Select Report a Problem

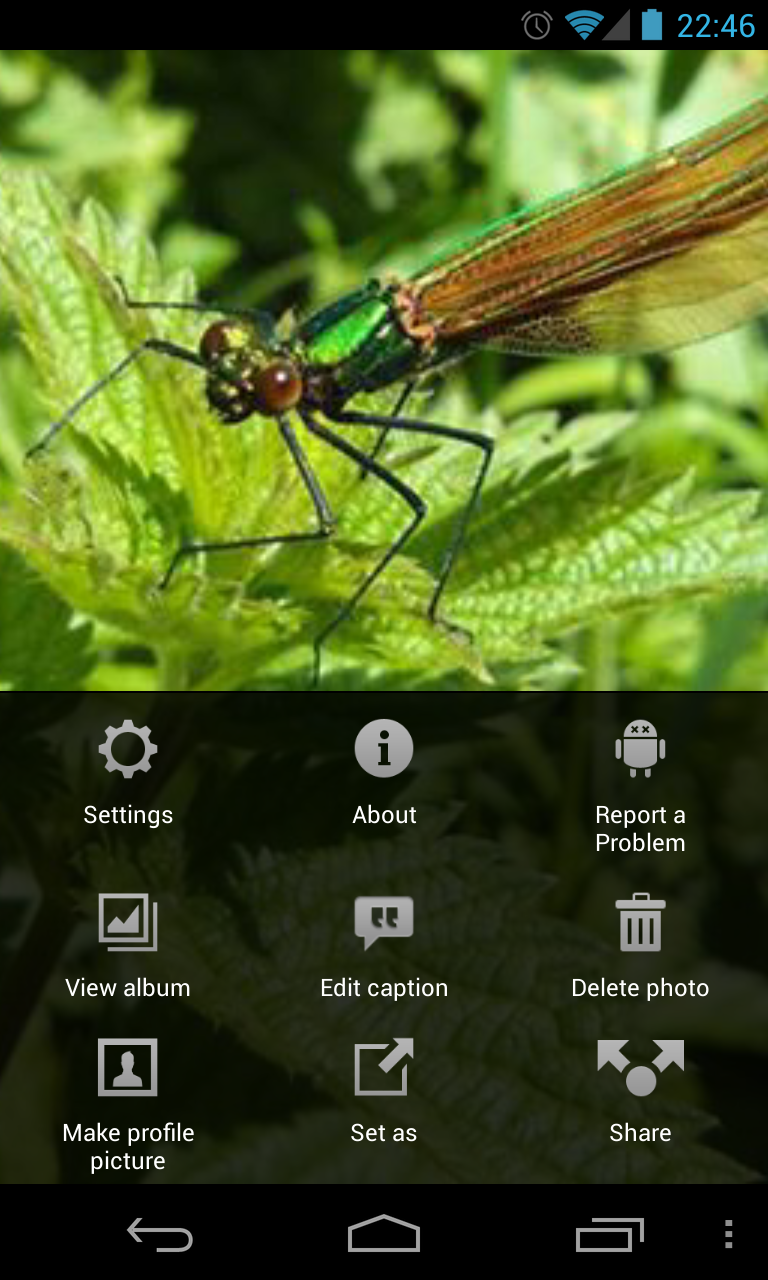click(x=640, y=785)
